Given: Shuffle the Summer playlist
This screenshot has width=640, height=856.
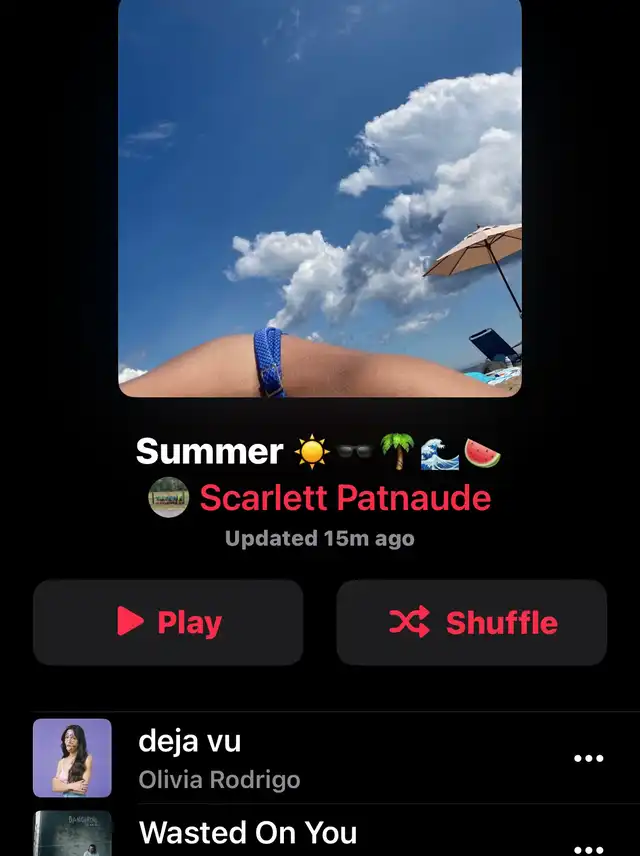Looking at the screenshot, I should click(471, 622).
